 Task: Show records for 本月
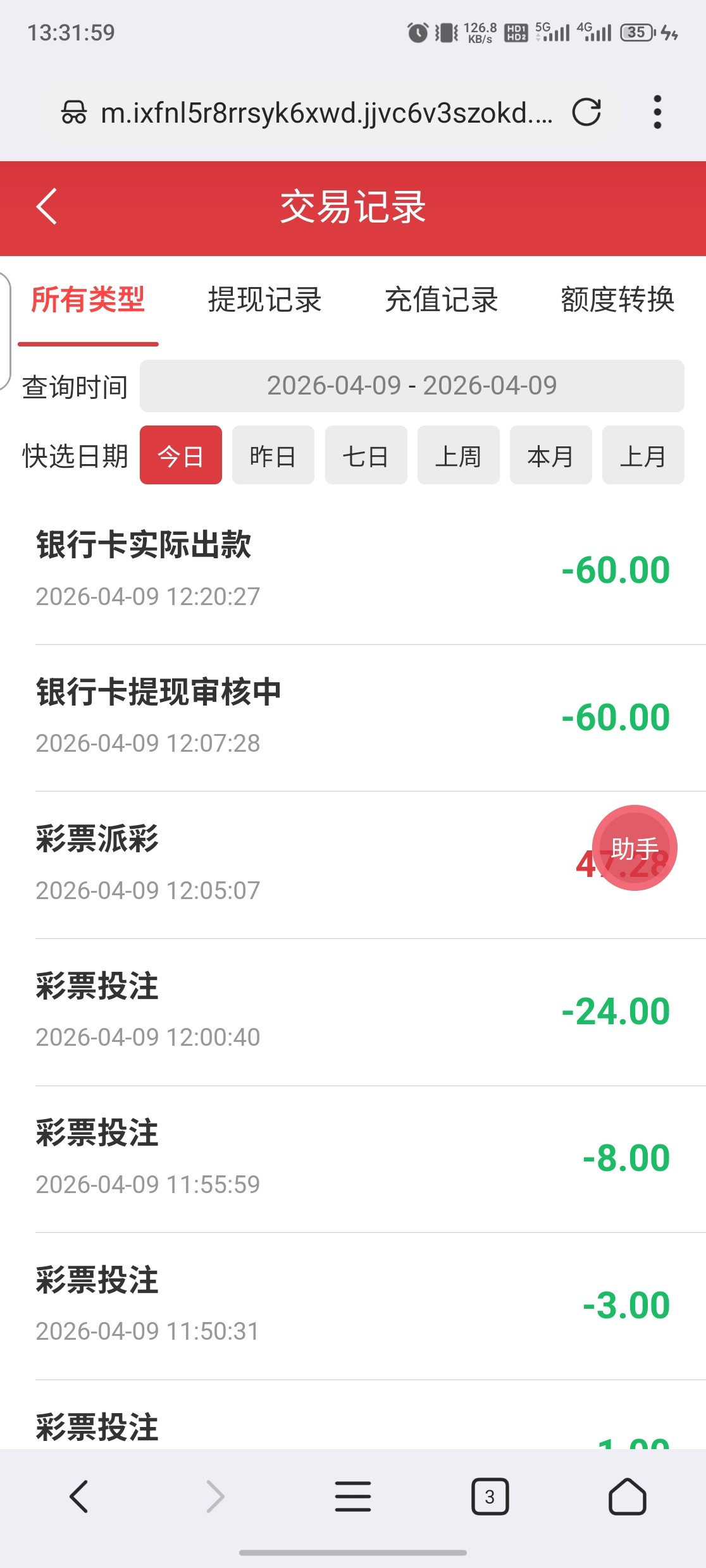click(x=550, y=455)
